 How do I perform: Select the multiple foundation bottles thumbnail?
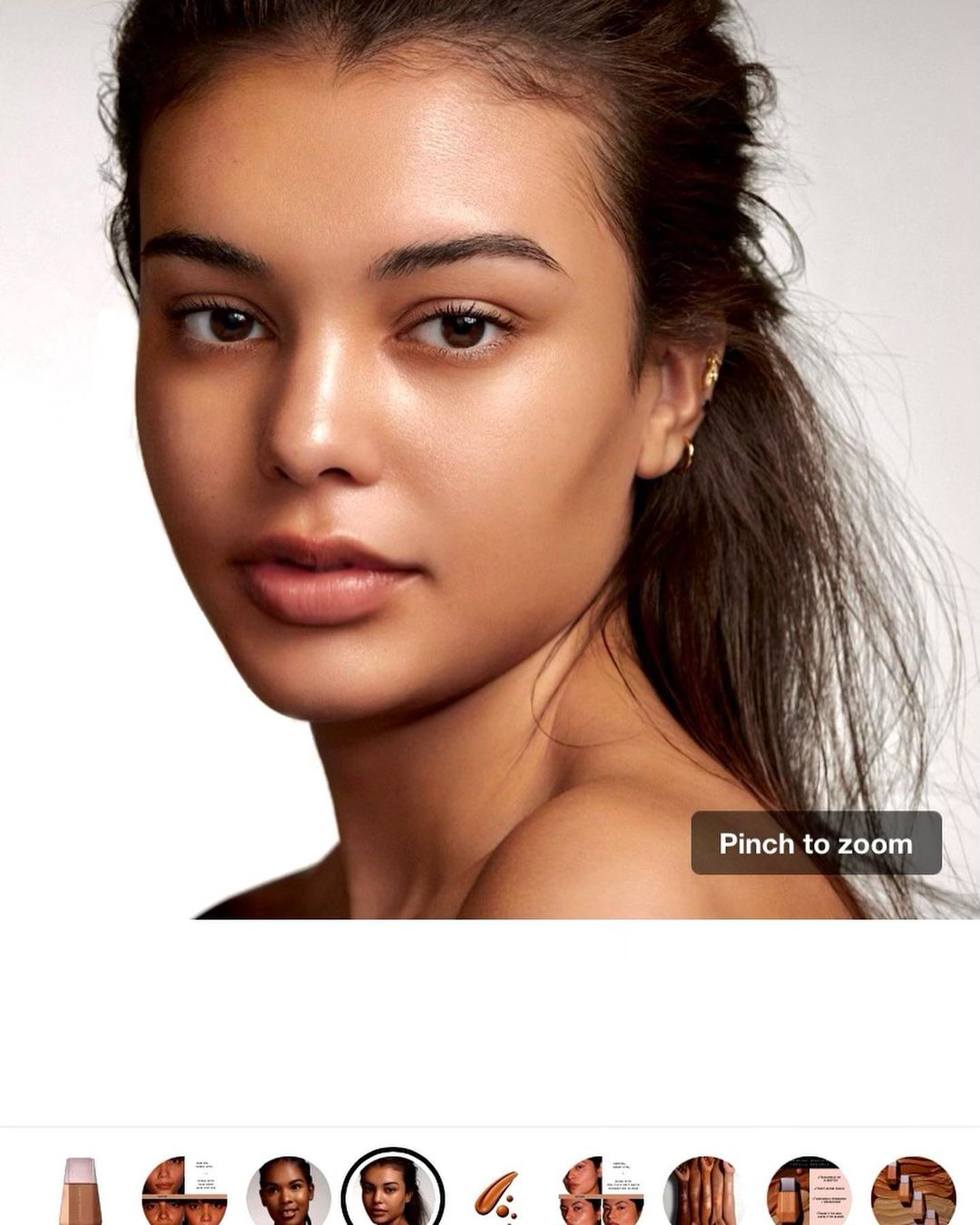tap(914, 1191)
